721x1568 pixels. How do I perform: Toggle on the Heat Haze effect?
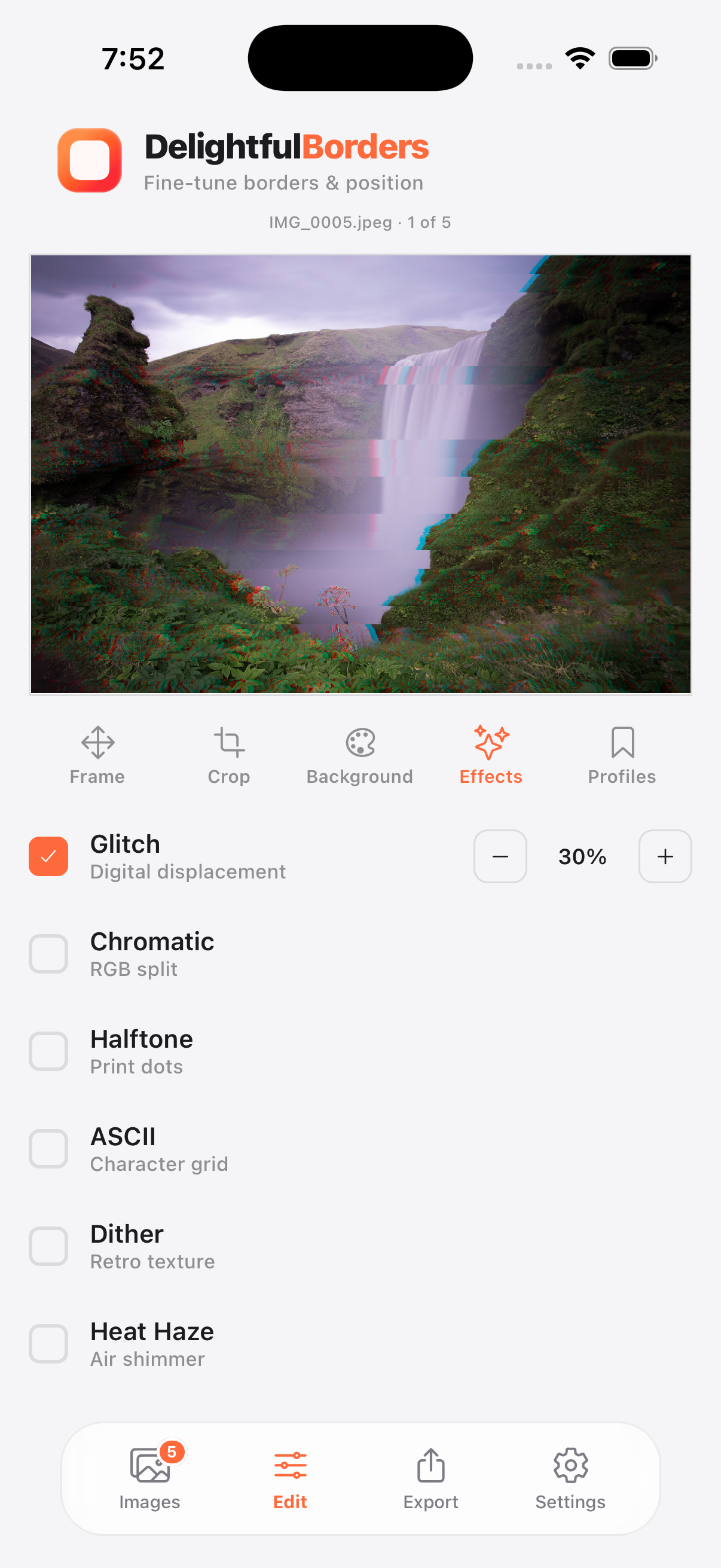point(48,1343)
